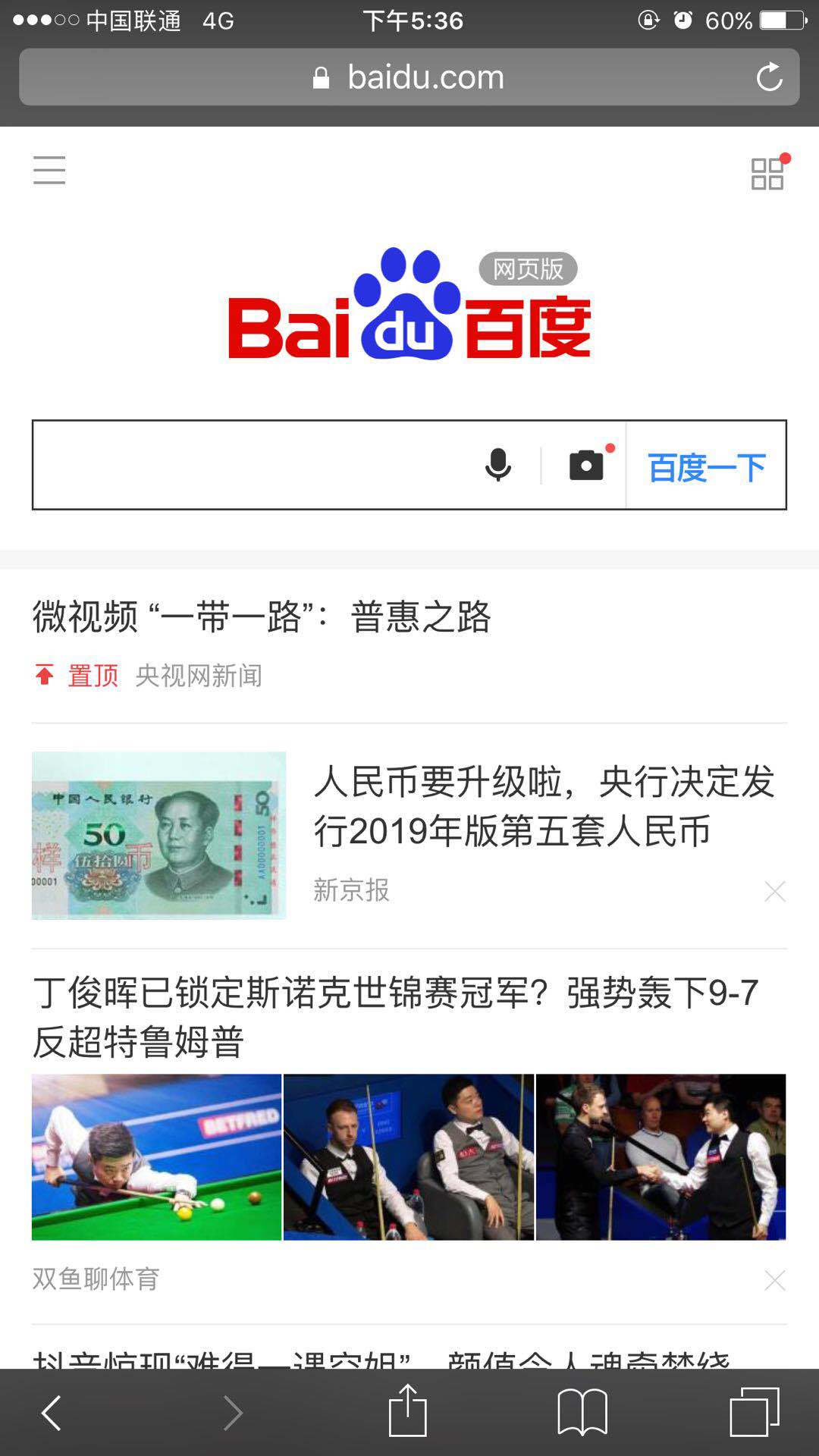Reload the page with the refresh icon
819x1456 pixels.
[770, 76]
